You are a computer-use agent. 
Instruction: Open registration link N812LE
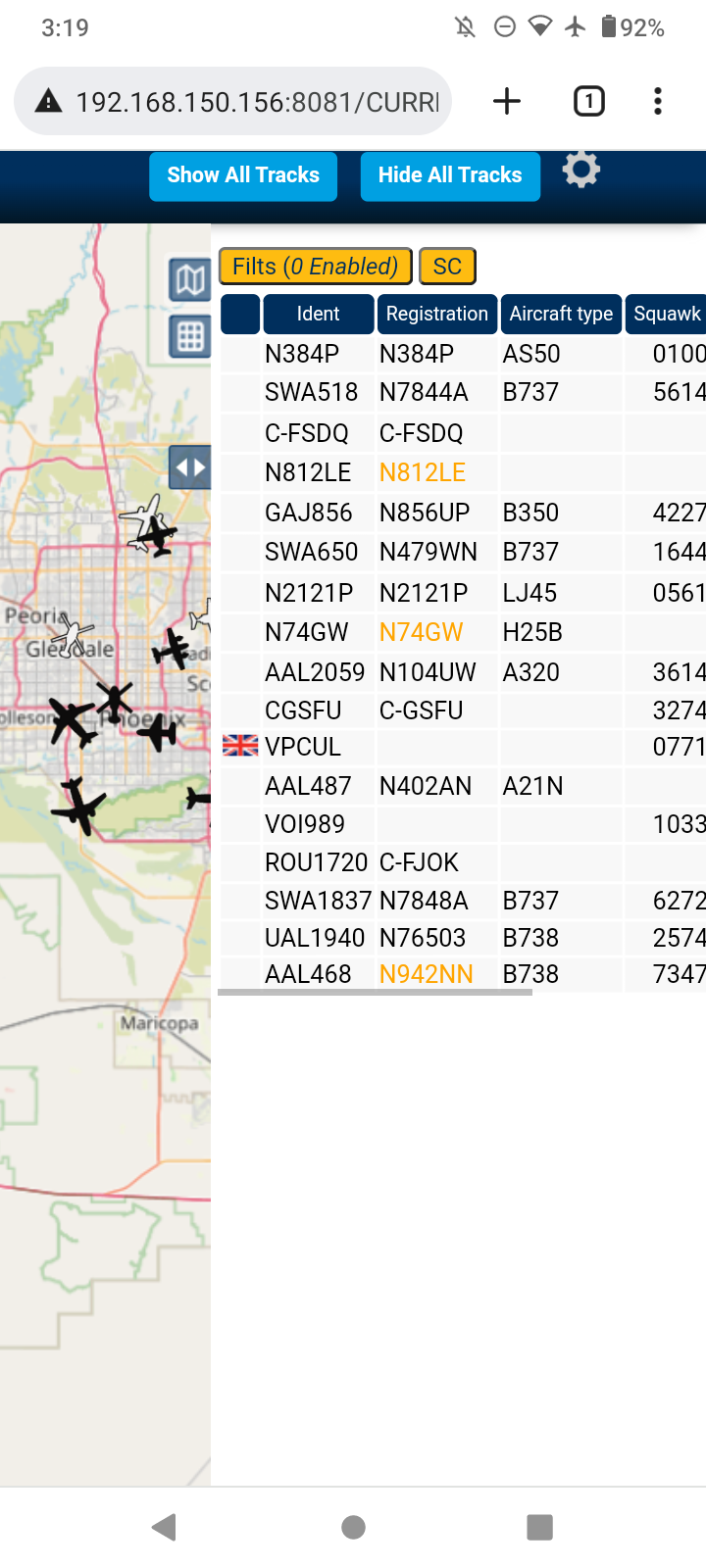click(x=423, y=472)
